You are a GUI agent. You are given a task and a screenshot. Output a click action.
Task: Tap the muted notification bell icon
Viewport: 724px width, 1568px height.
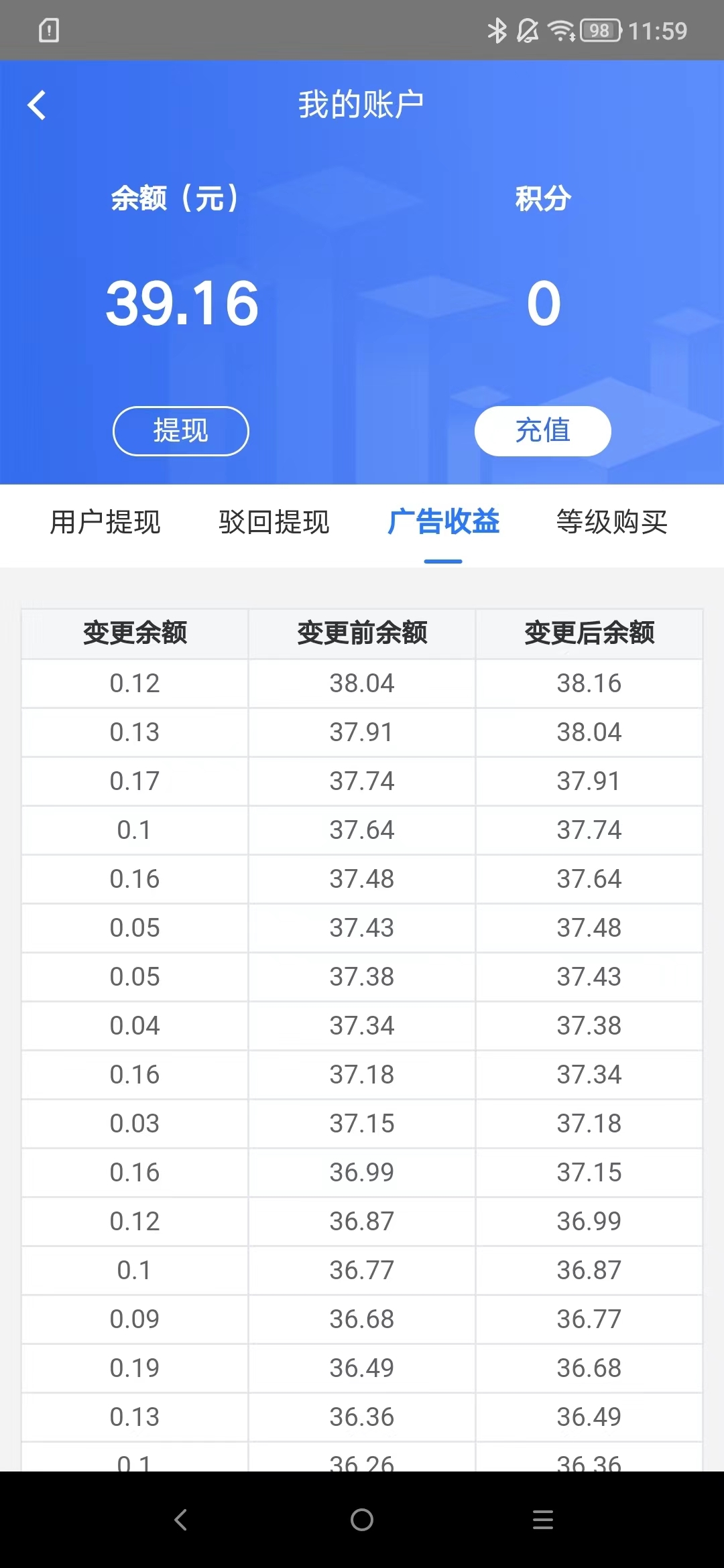click(x=527, y=29)
